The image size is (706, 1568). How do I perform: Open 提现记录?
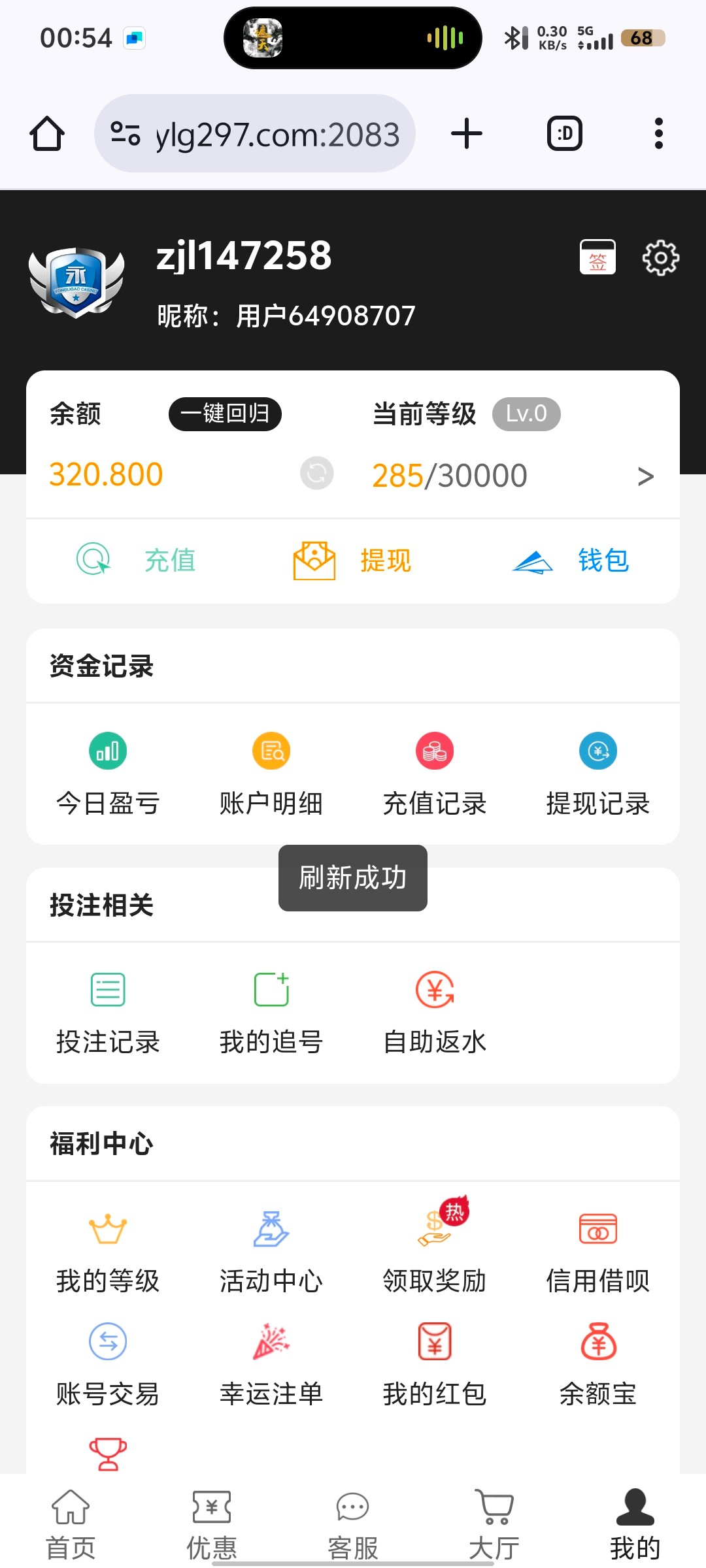coord(598,775)
